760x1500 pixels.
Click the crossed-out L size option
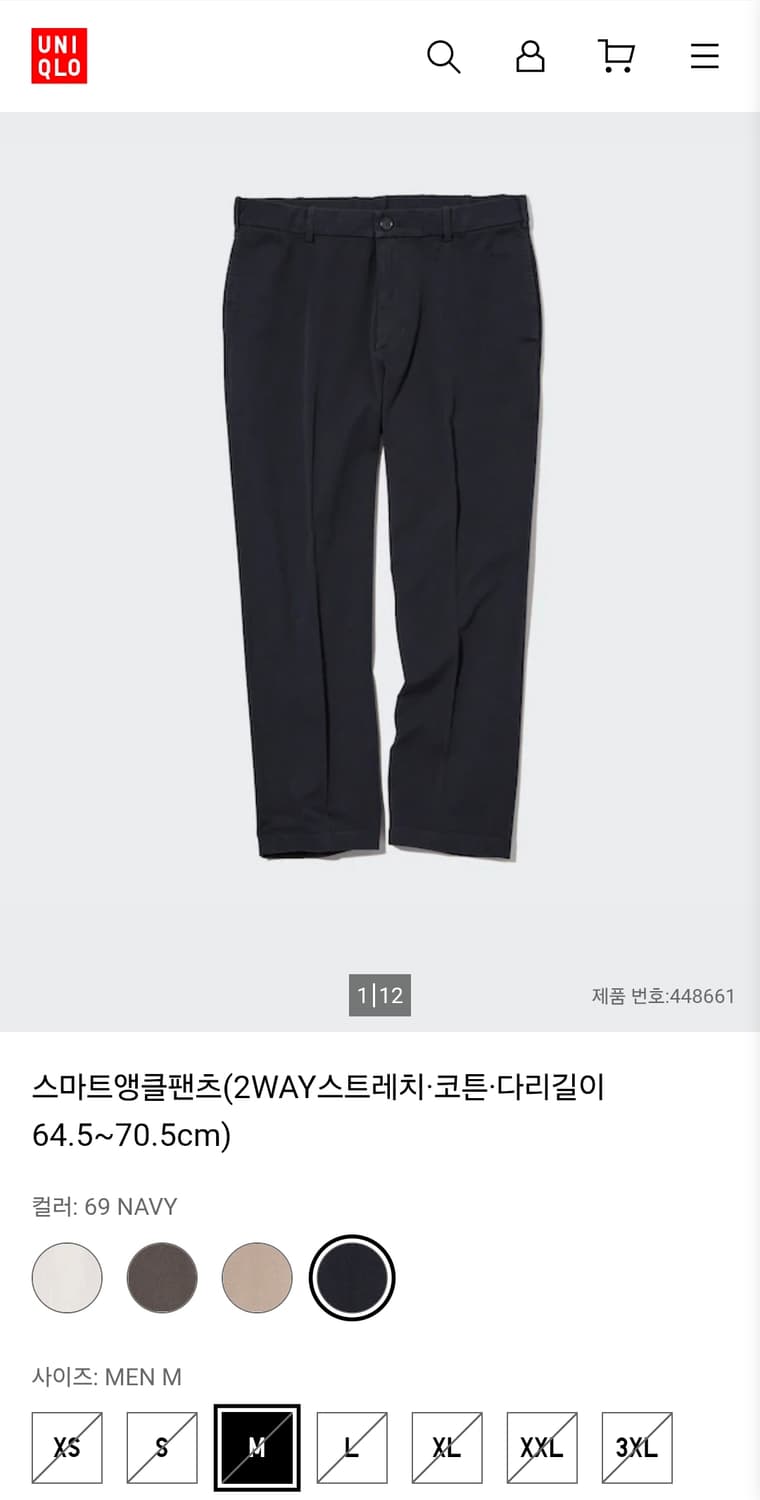pyautogui.click(x=351, y=1446)
